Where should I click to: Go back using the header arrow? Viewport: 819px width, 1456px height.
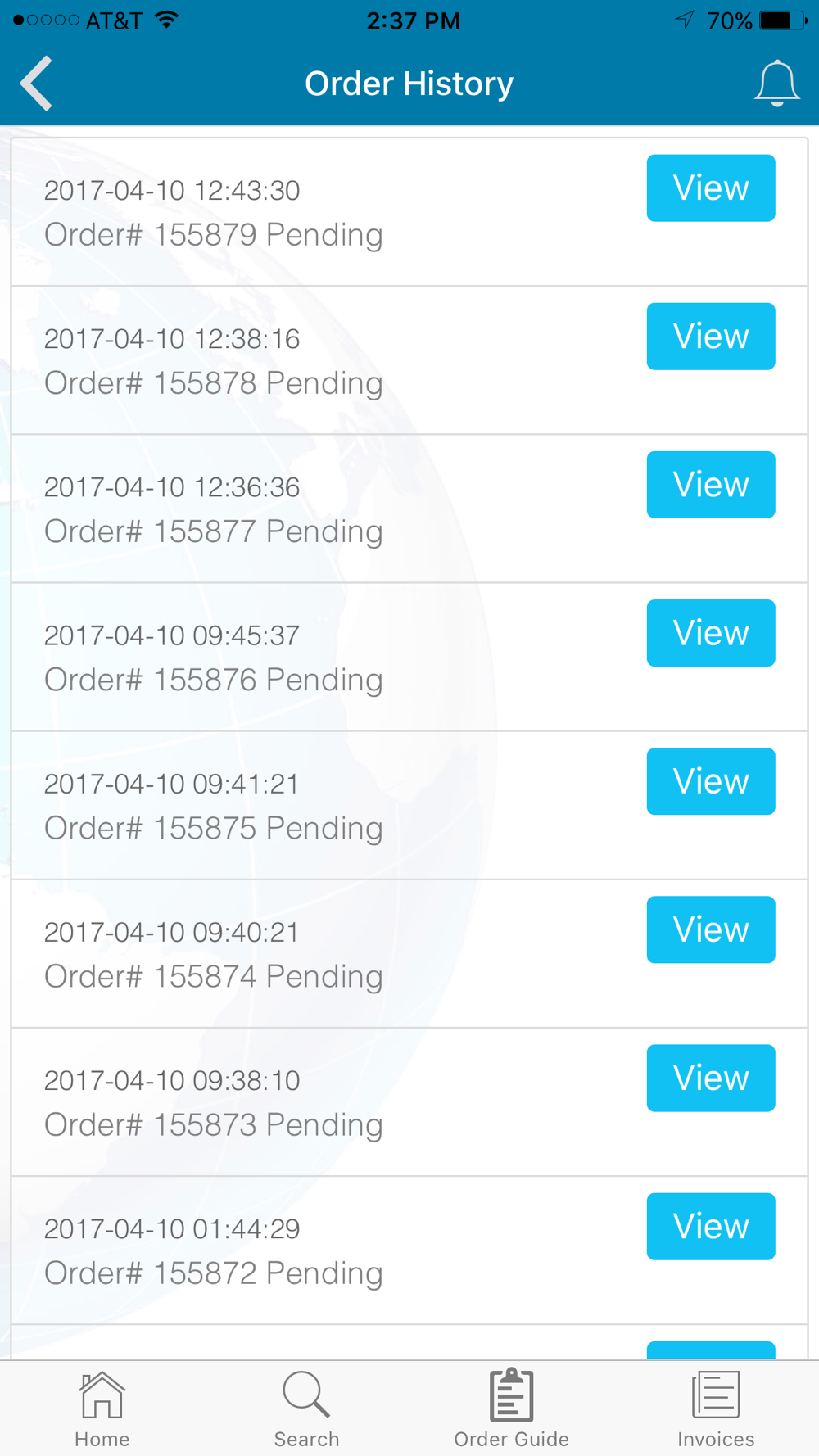[x=36, y=83]
